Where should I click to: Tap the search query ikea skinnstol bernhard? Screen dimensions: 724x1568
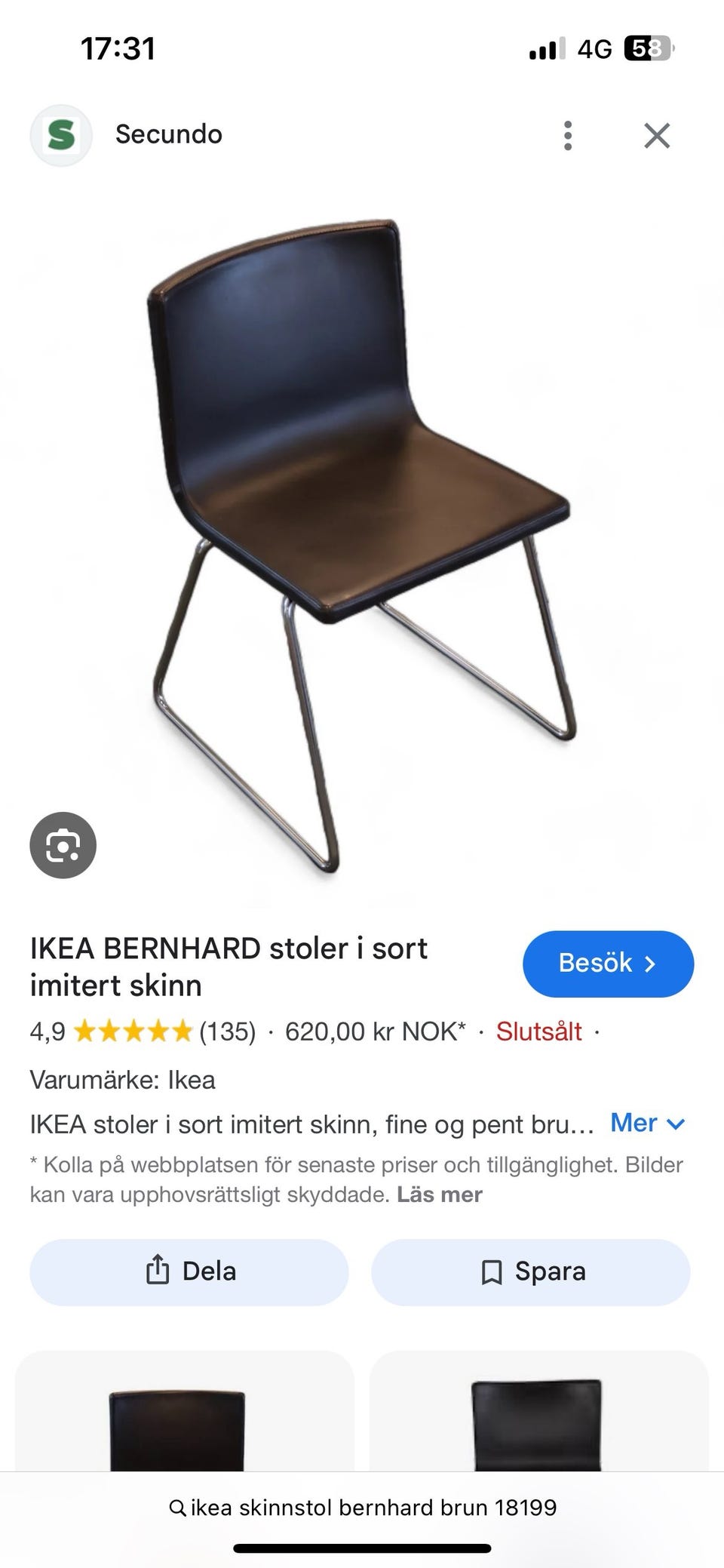point(372,1507)
